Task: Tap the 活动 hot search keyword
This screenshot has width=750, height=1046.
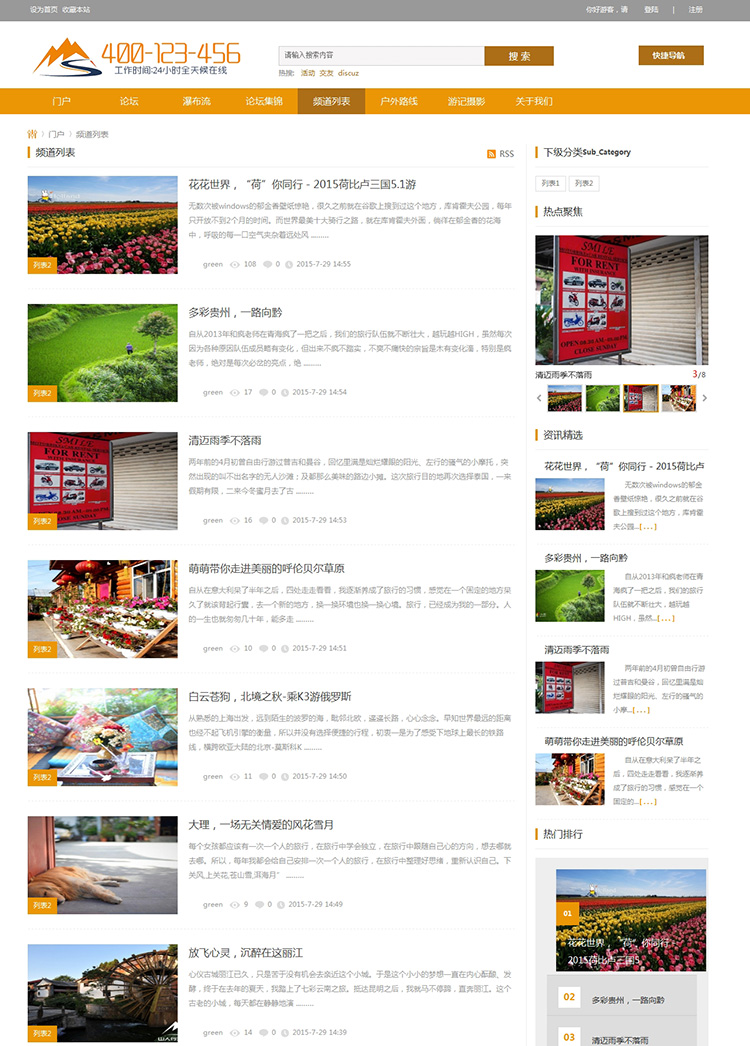Action: point(308,73)
